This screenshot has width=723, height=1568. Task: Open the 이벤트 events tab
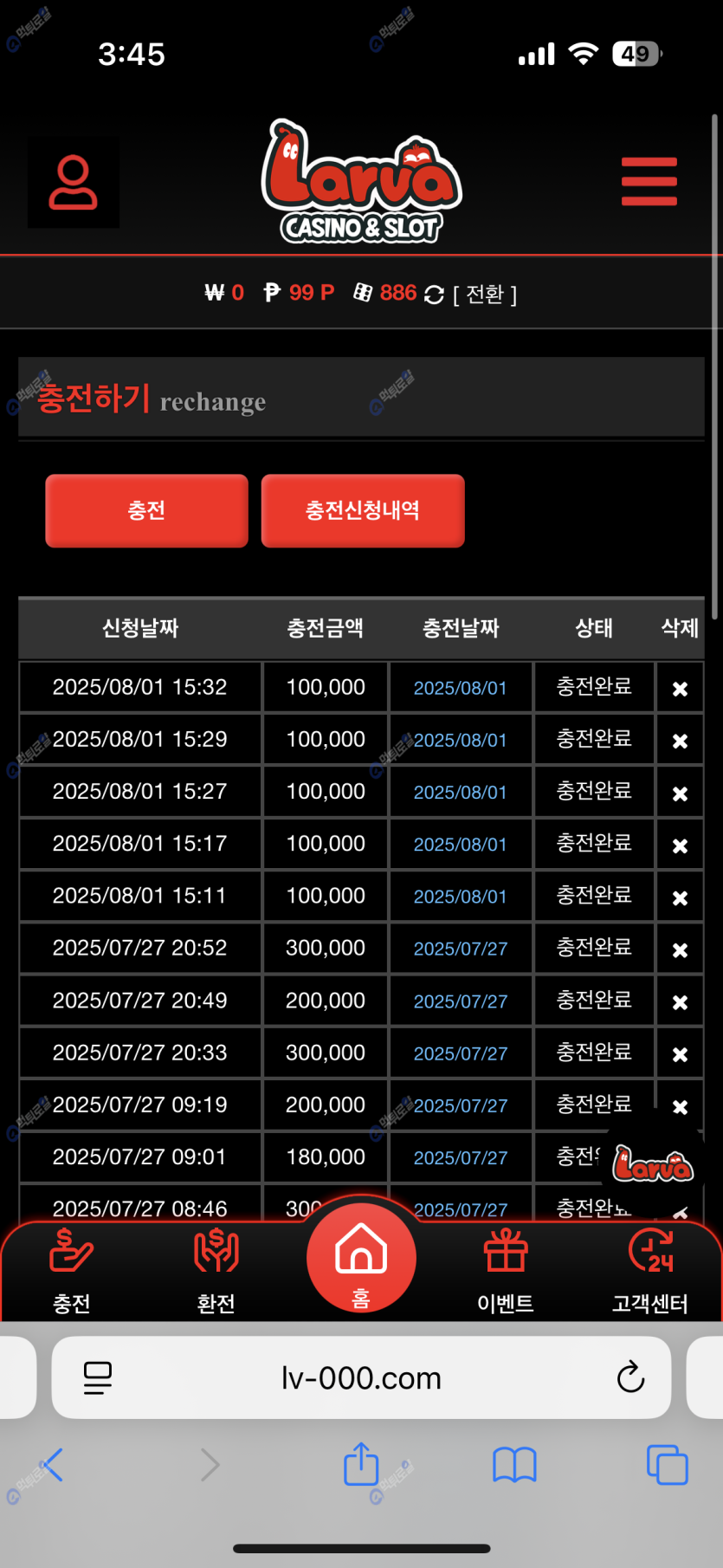coord(506,1271)
